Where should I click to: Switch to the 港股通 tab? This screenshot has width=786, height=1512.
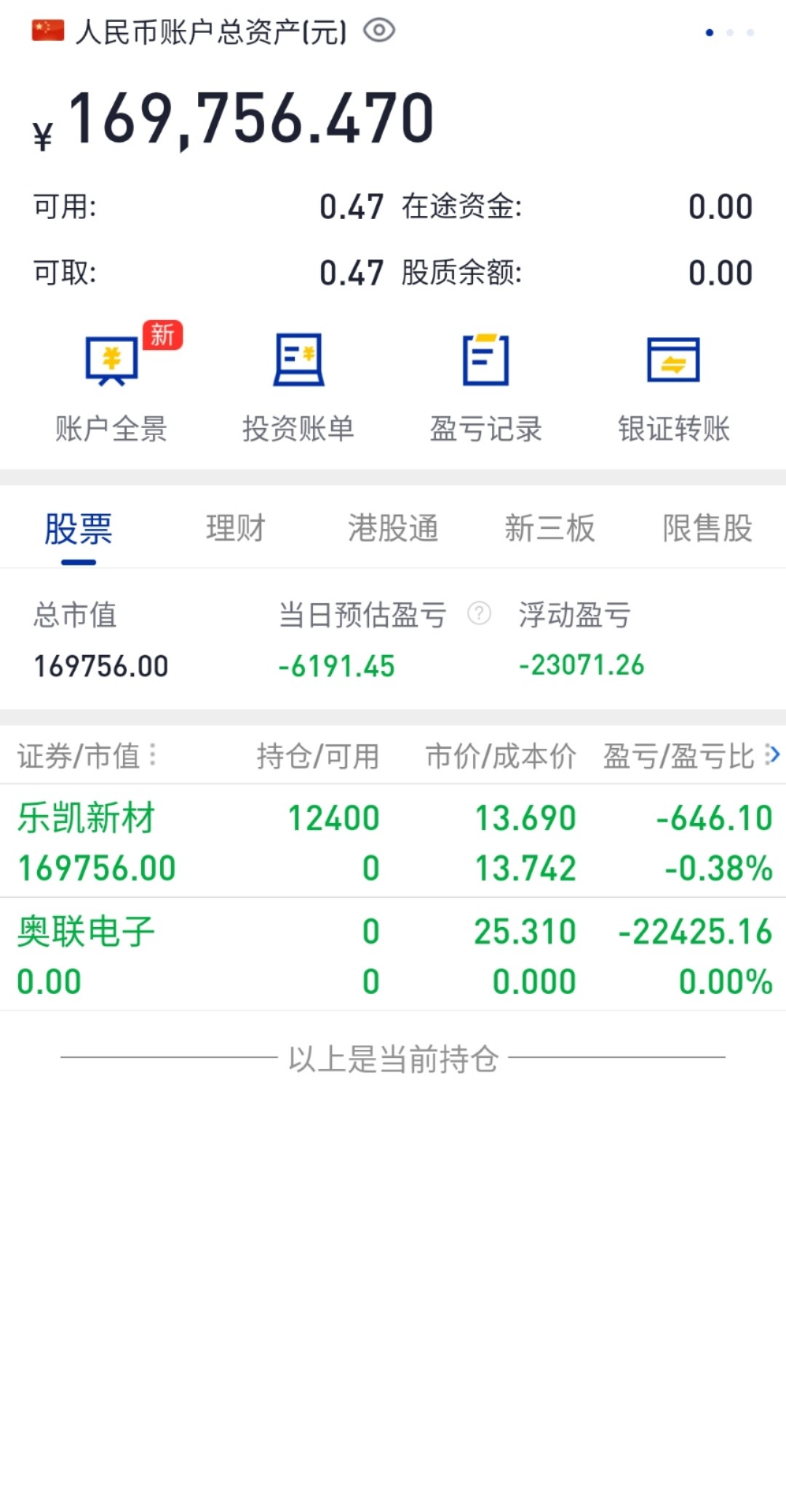click(x=393, y=528)
